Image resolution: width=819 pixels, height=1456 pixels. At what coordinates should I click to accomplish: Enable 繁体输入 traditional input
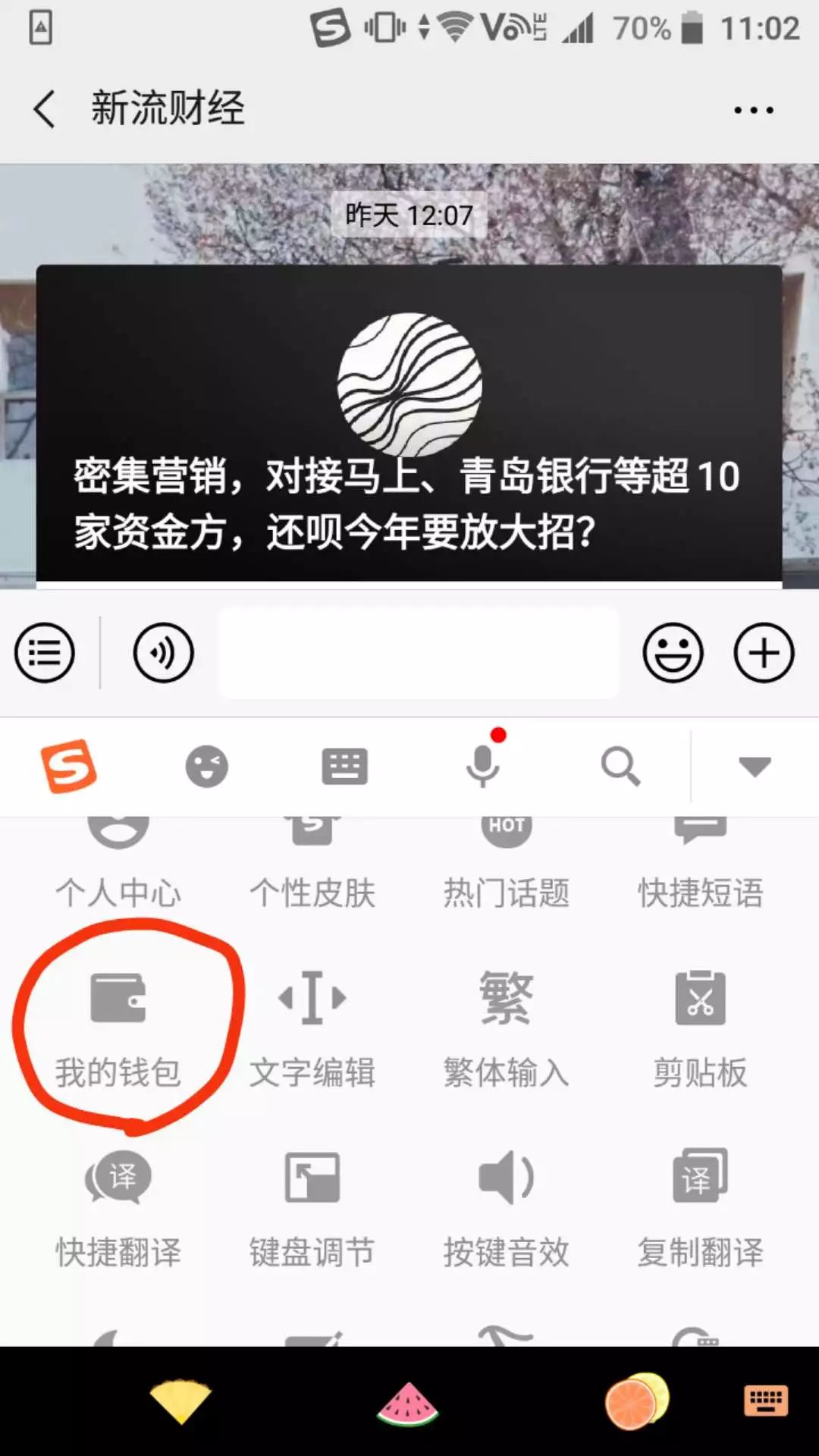[507, 1030]
